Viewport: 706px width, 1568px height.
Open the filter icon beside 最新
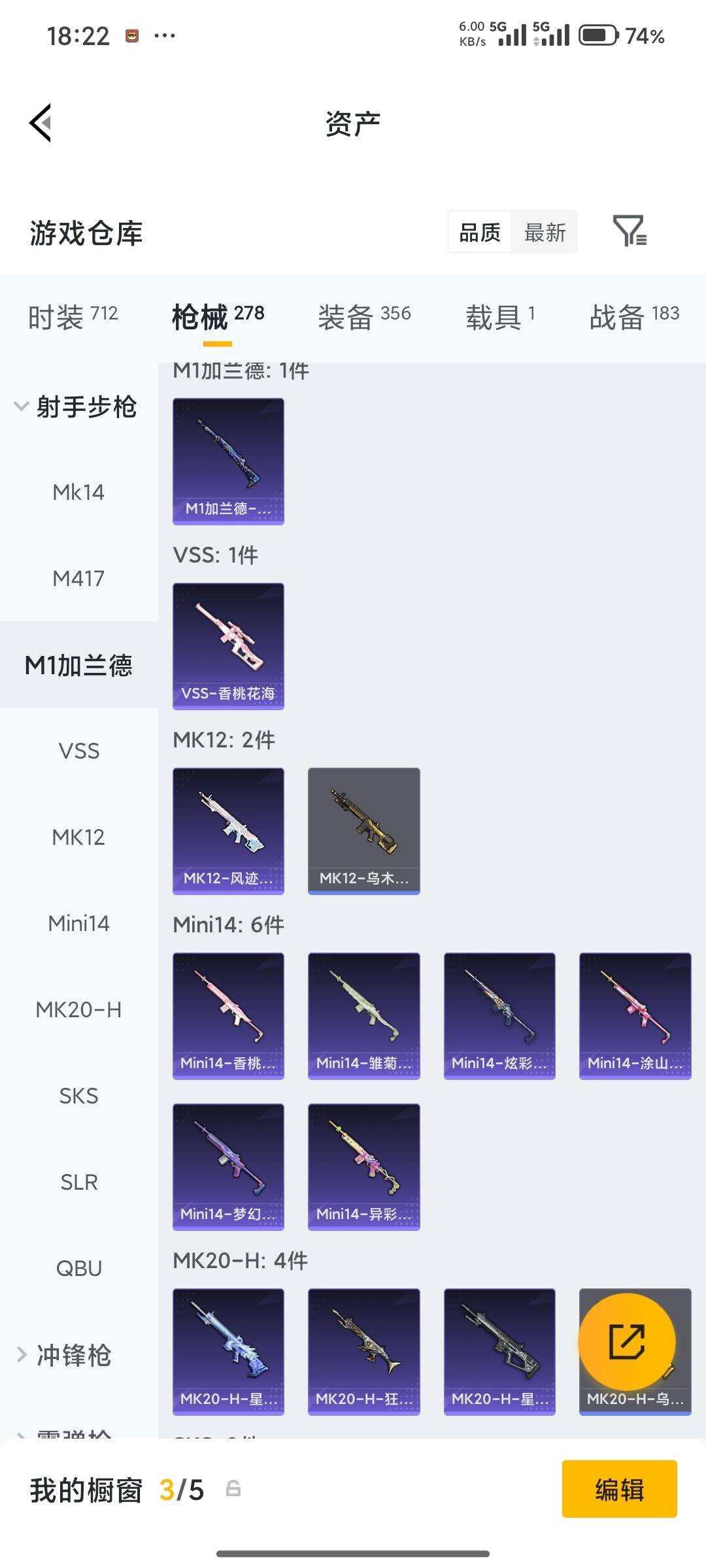(x=630, y=231)
